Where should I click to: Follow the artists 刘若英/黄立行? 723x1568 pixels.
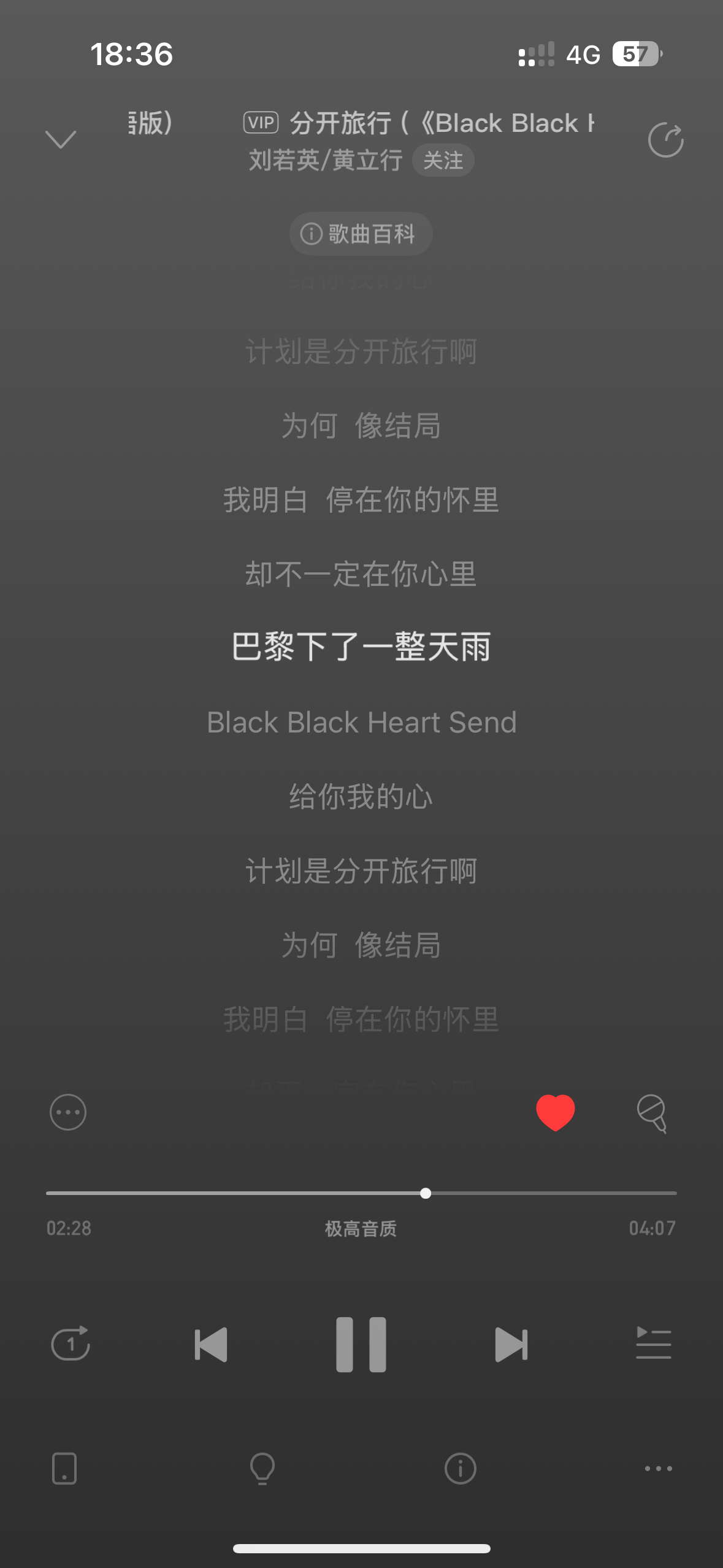pyautogui.click(x=443, y=161)
